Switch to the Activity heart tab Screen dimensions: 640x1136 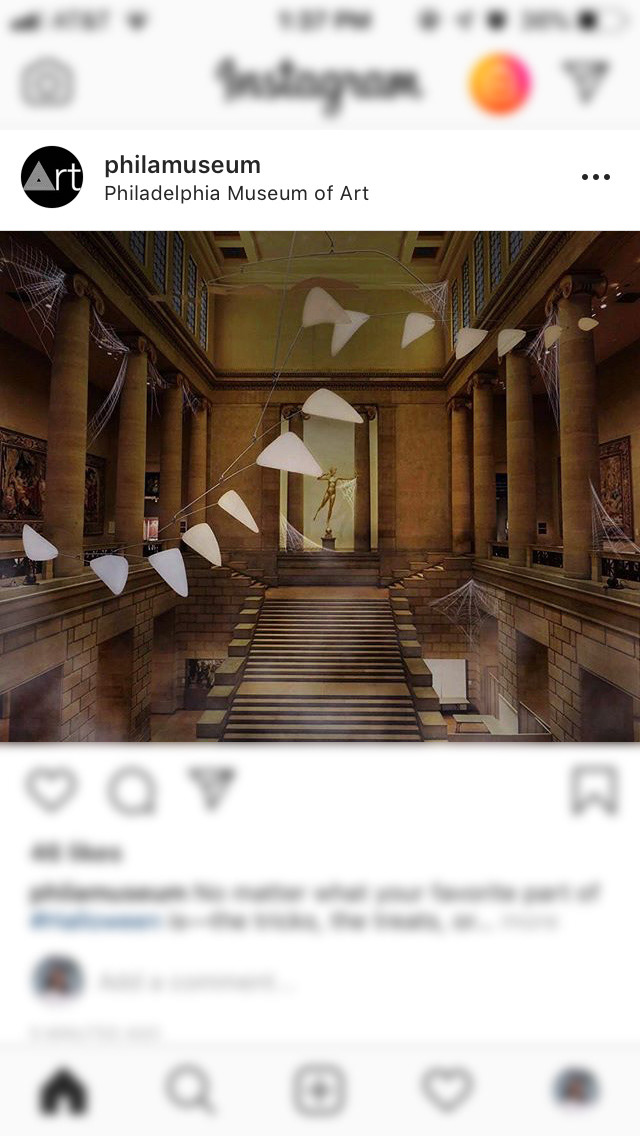click(x=447, y=1090)
